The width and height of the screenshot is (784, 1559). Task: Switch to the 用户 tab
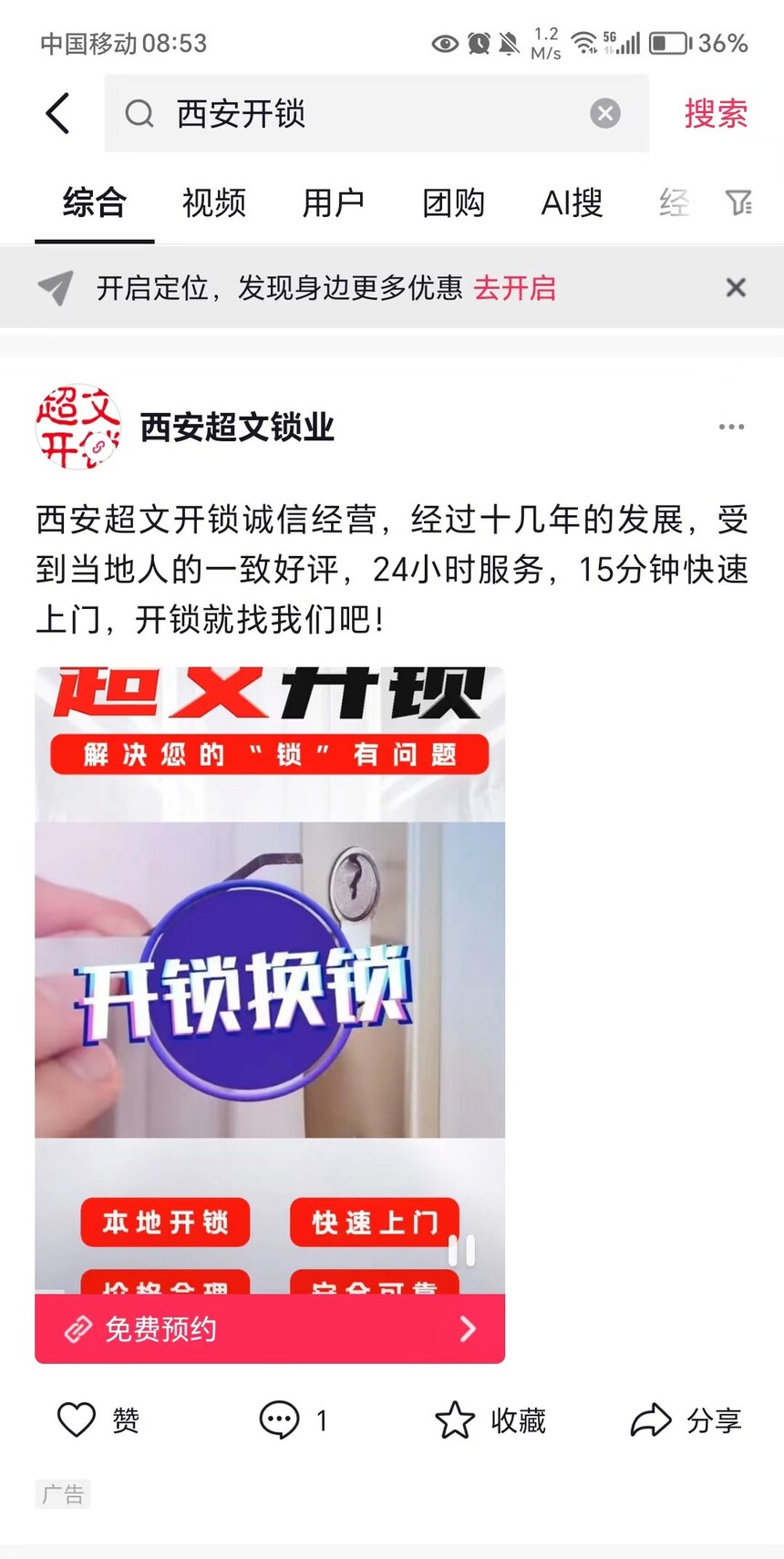[334, 202]
